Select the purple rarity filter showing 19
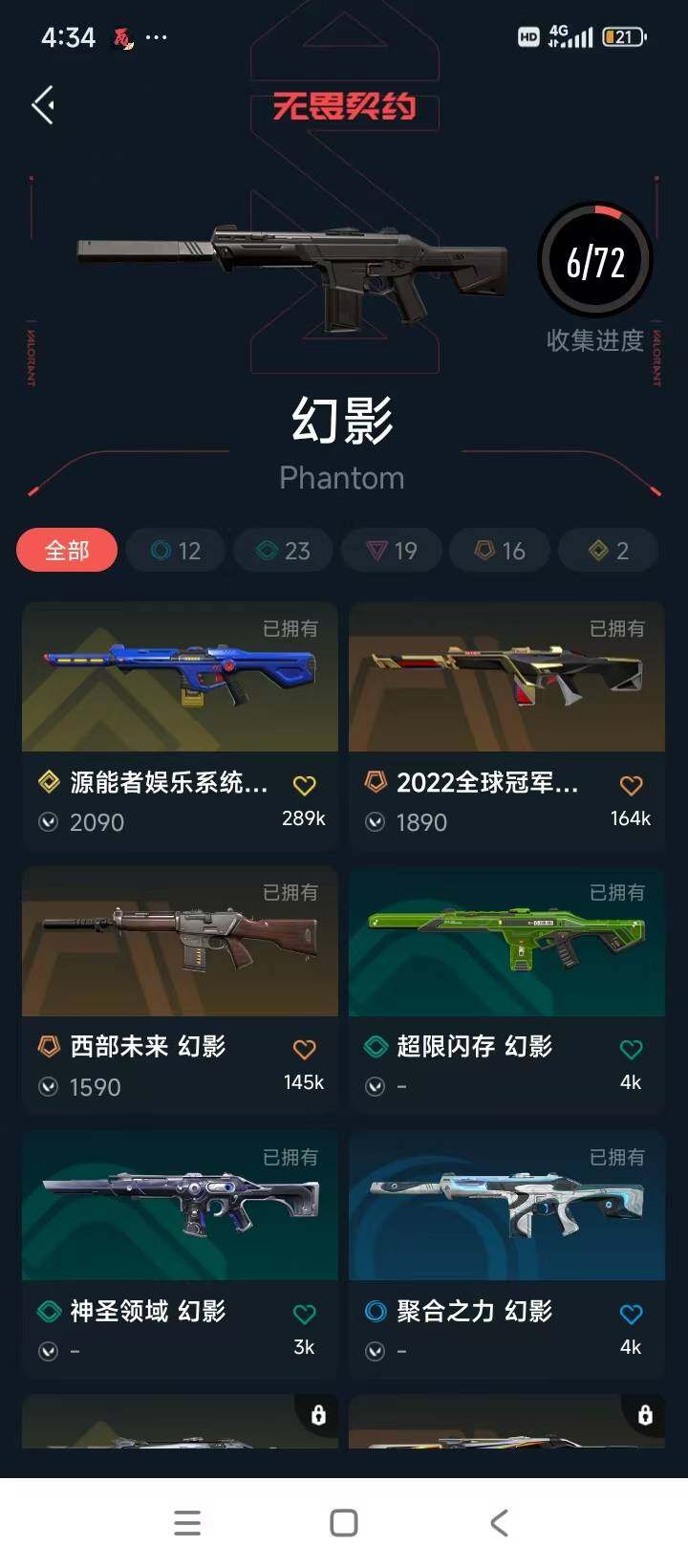The width and height of the screenshot is (688, 1568). click(392, 551)
